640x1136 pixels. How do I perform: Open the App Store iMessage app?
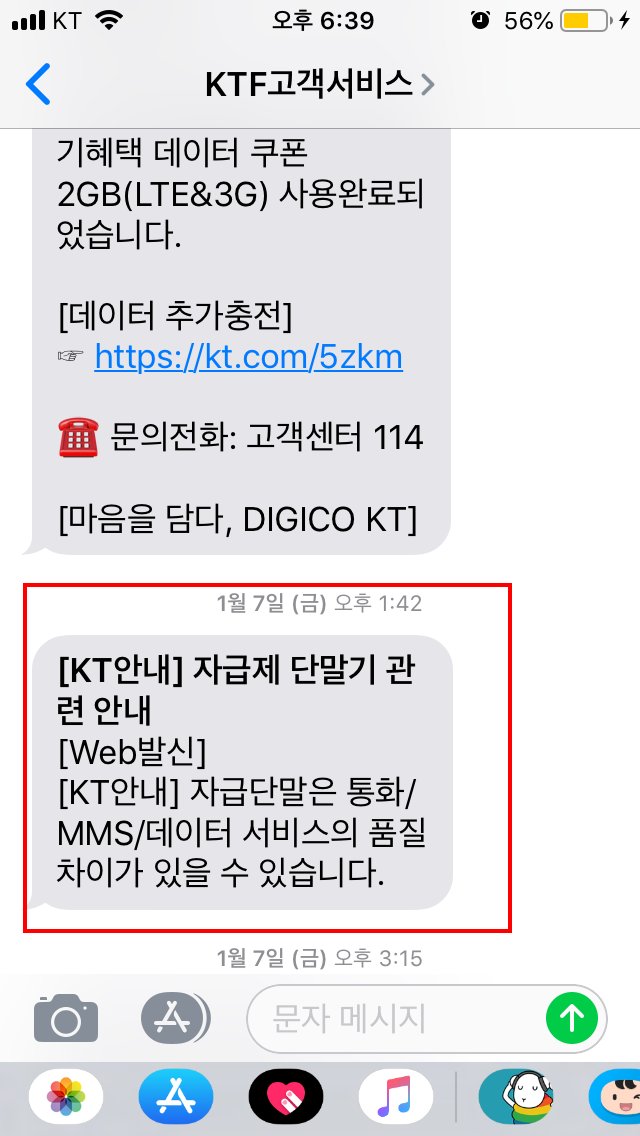pyautogui.click(x=175, y=1096)
